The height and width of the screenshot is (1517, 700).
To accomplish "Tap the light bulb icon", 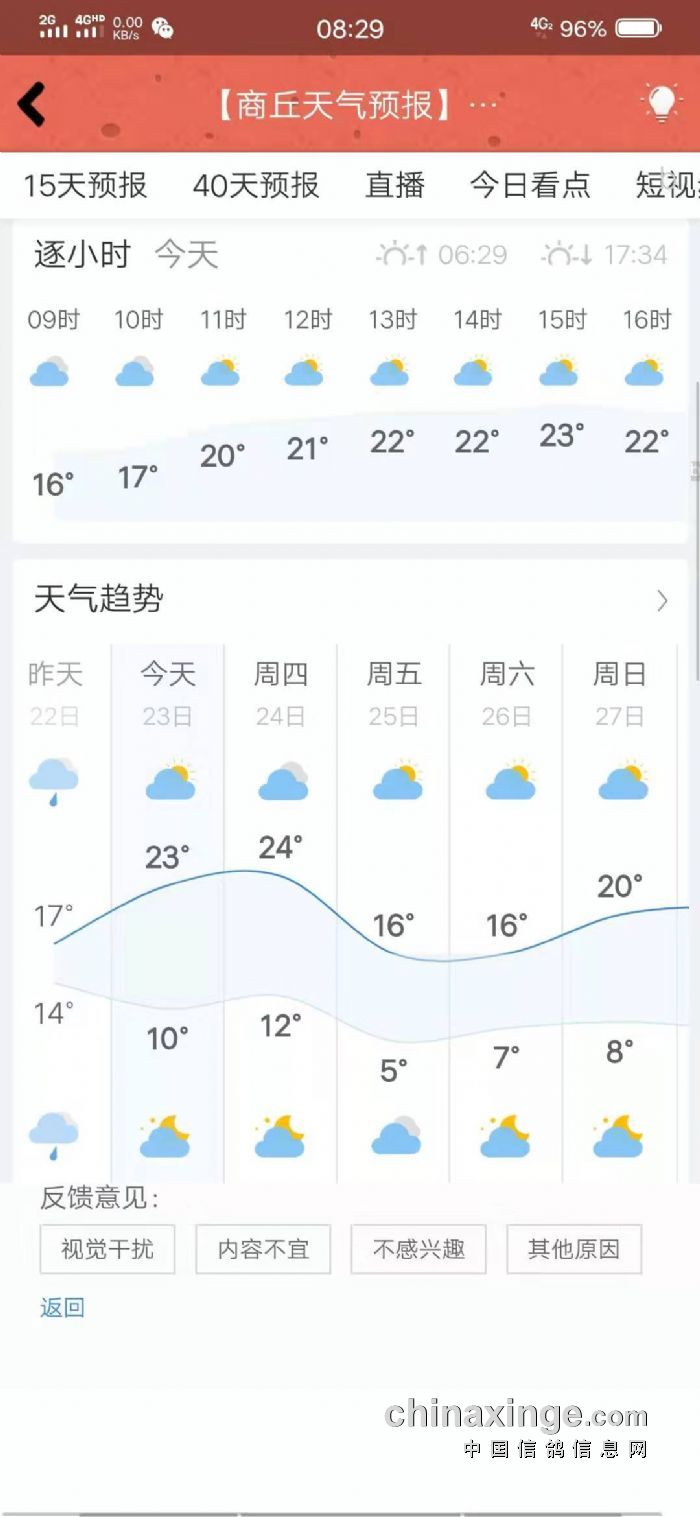I will 661,103.
